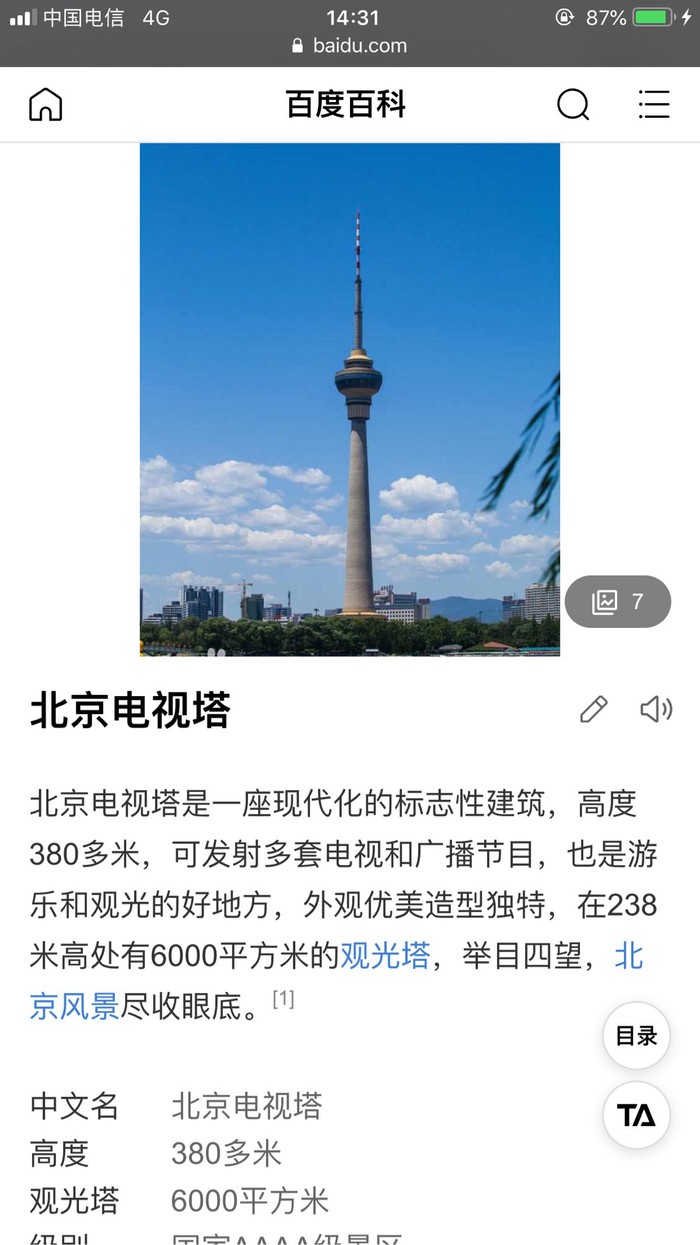
Task: Open the 观光塔 link
Action: pyautogui.click(x=385, y=955)
